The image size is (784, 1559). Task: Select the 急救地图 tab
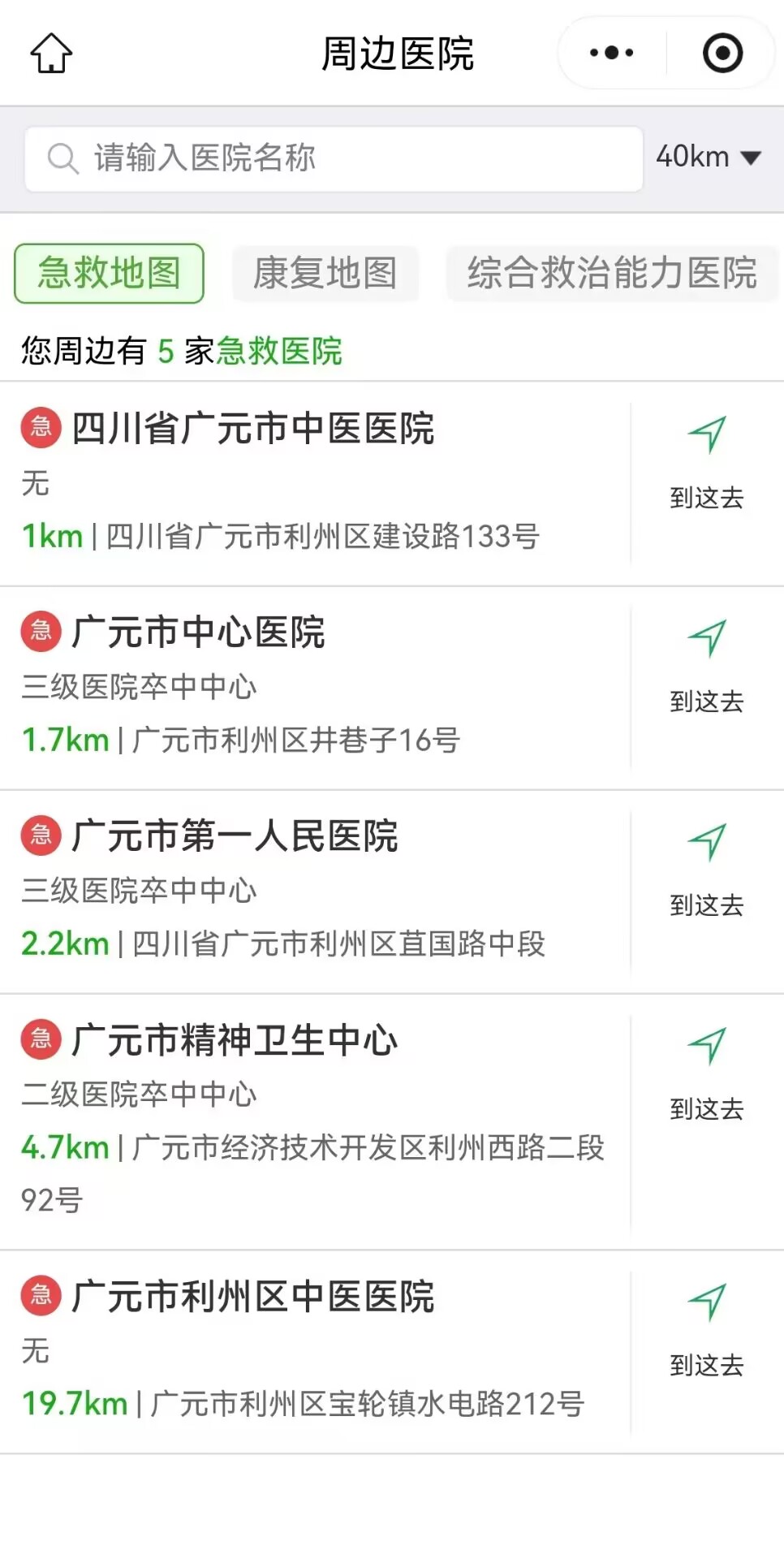pyautogui.click(x=109, y=273)
